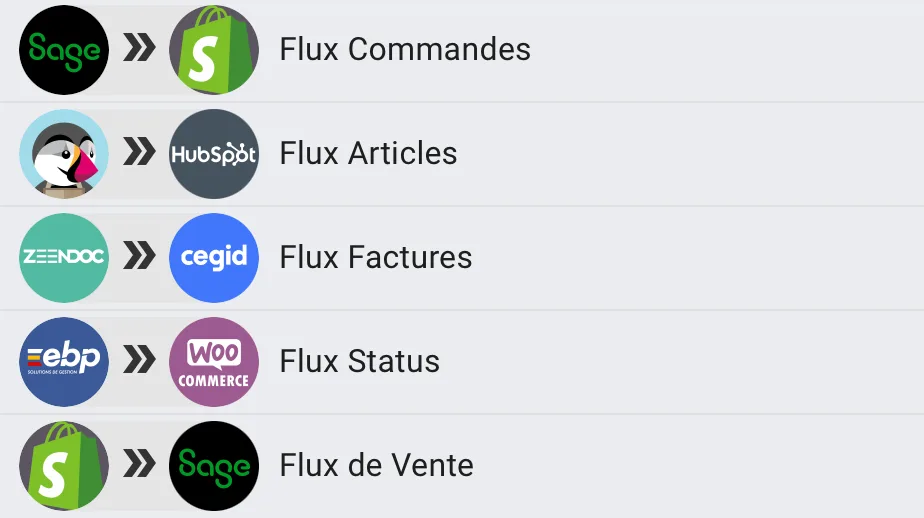Select the Flux Articles entry
The width and height of the screenshot is (924, 518).
(x=368, y=153)
